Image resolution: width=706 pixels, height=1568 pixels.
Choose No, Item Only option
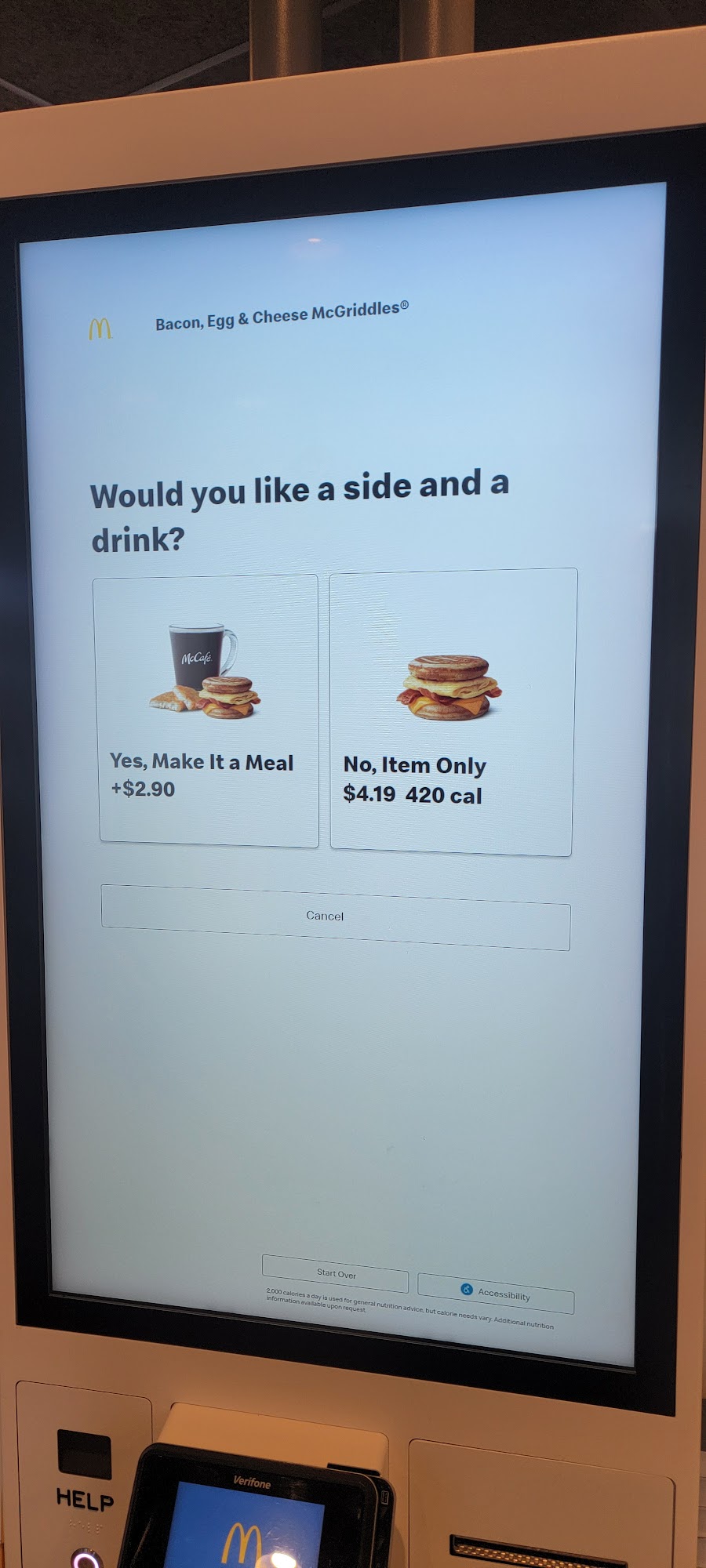(x=453, y=712)
